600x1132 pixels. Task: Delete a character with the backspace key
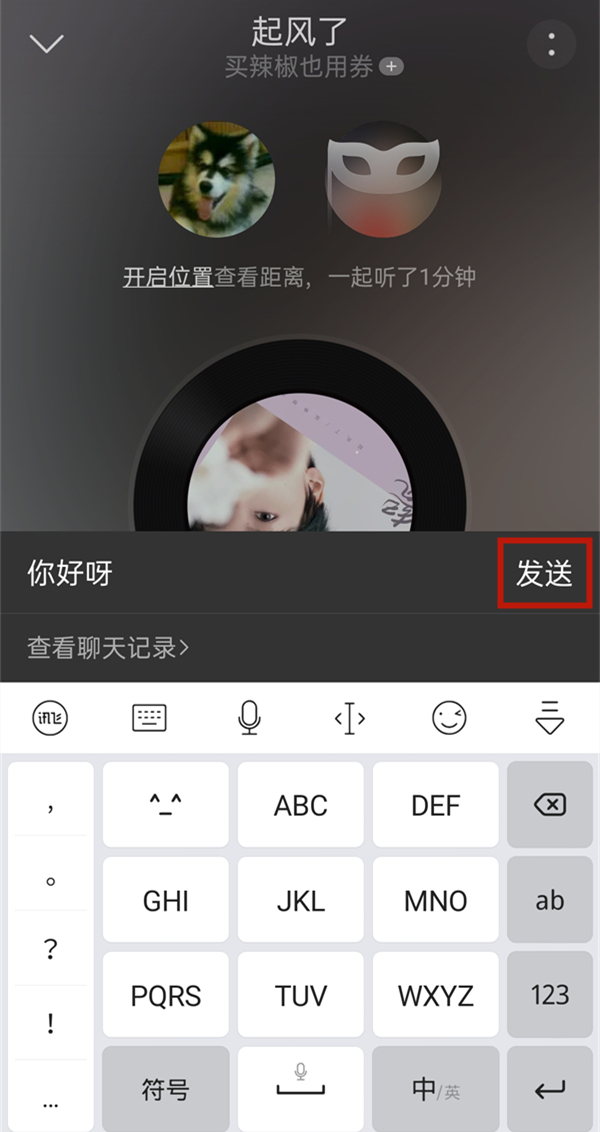tap(550, 805)
